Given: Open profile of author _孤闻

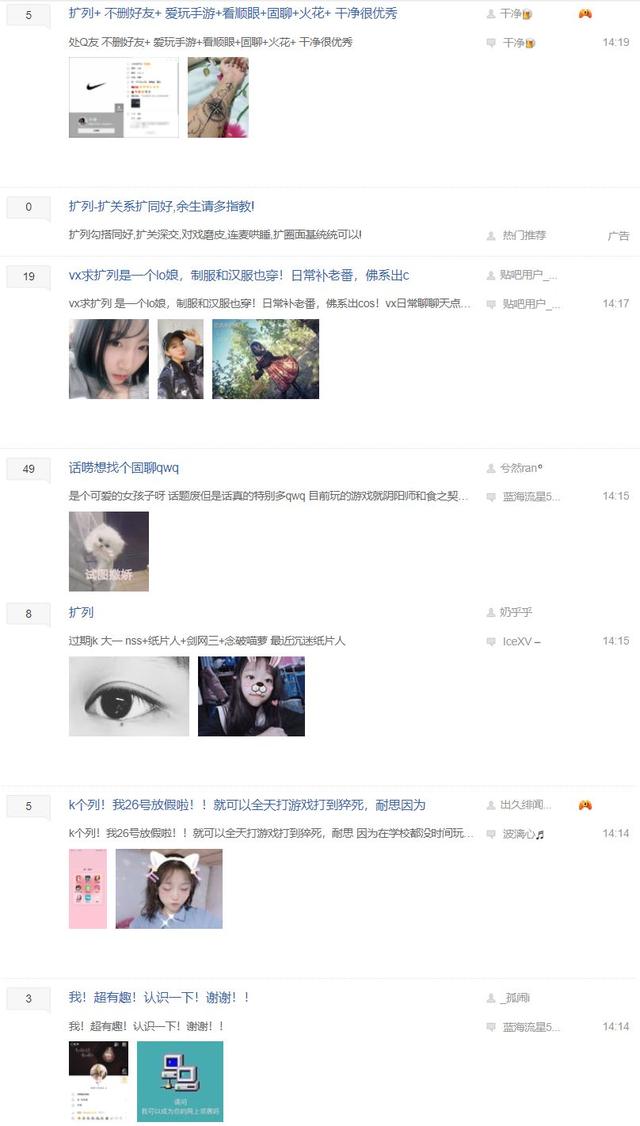Looking at the screenshot, I should 516,998.
